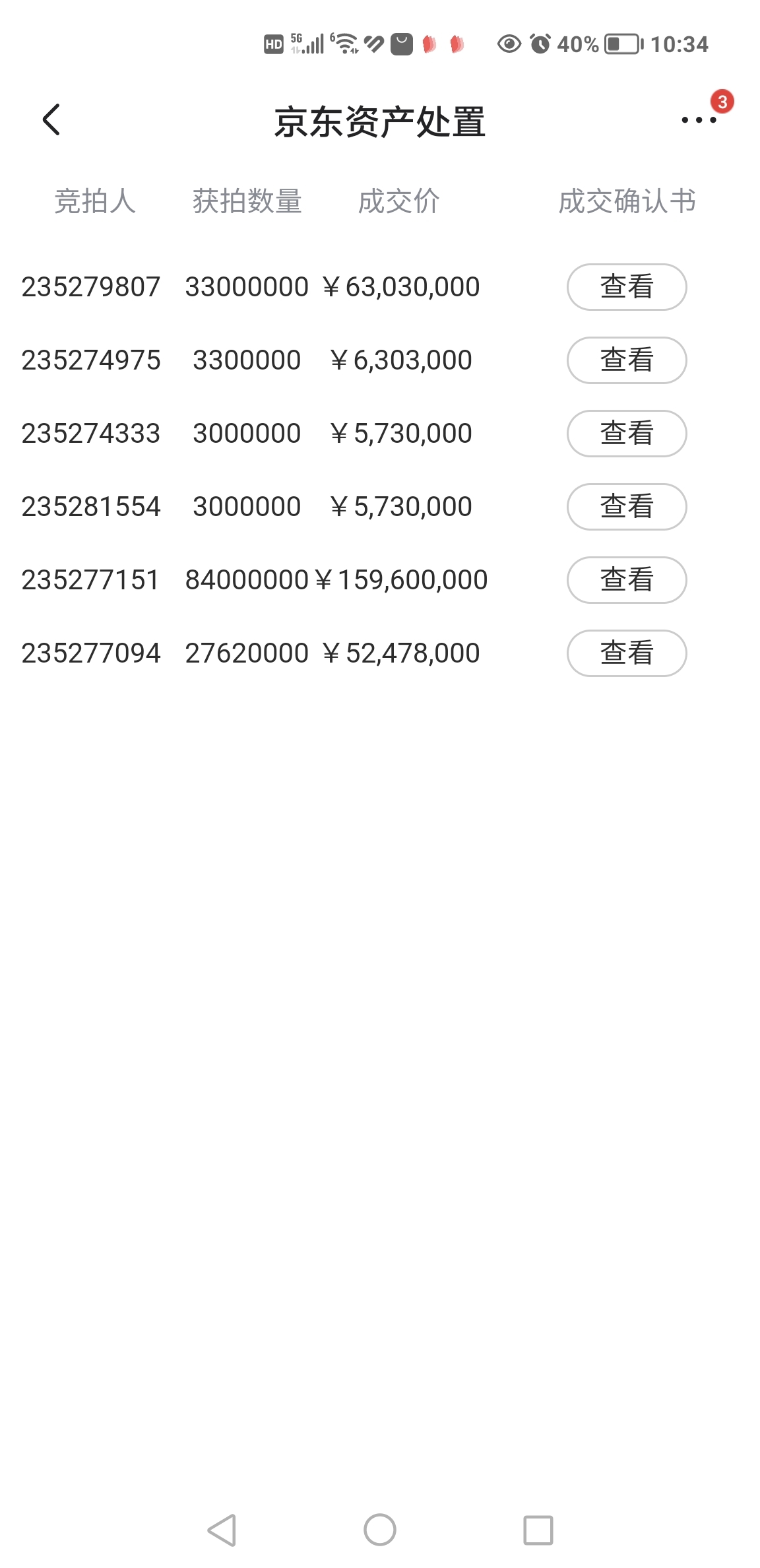Open the recent apps overview
Viewport: 760px width, 1568px height.
[x=538, y=1530]
